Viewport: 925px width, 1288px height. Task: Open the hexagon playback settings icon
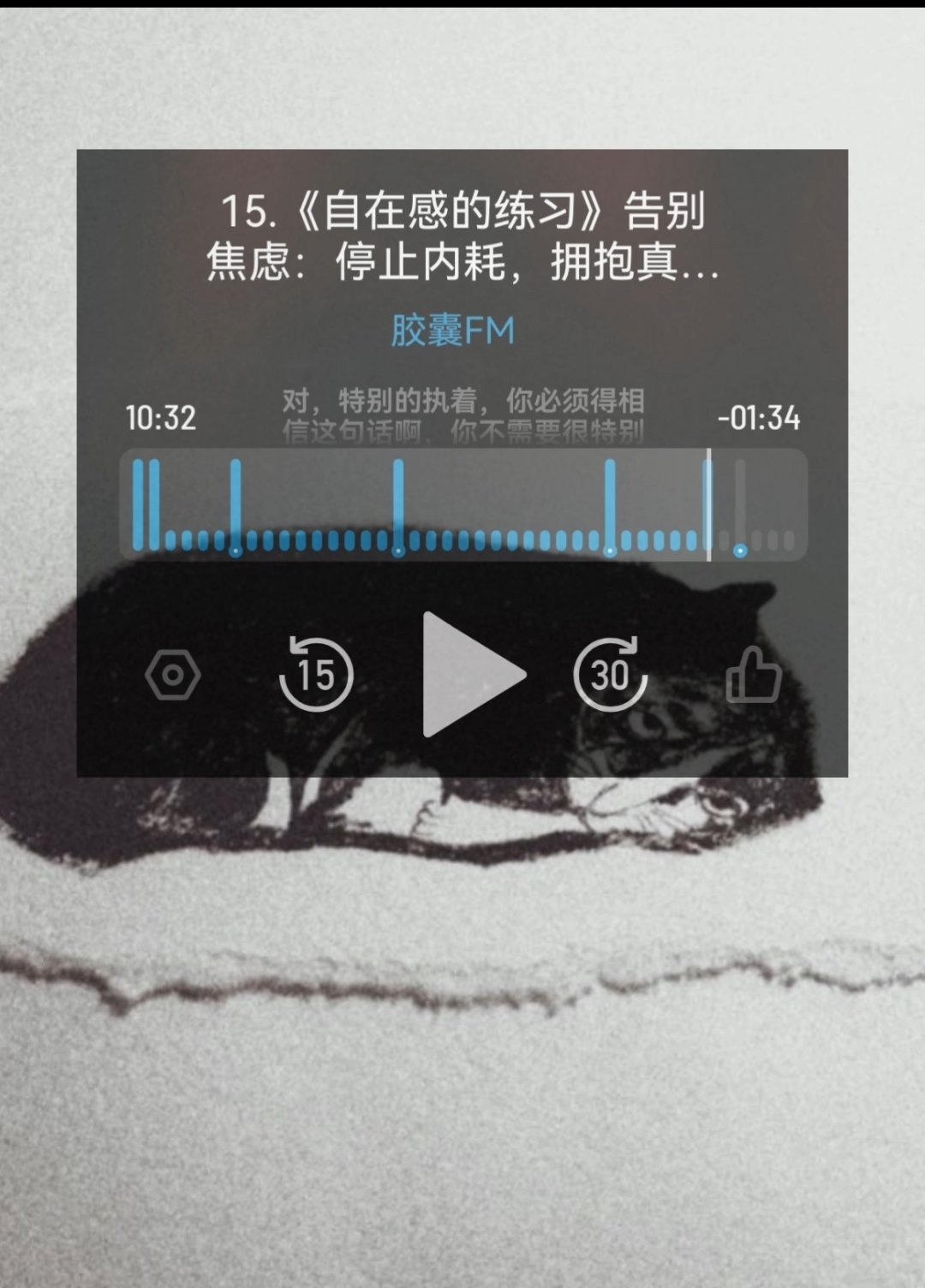click(x=173, y=675)
